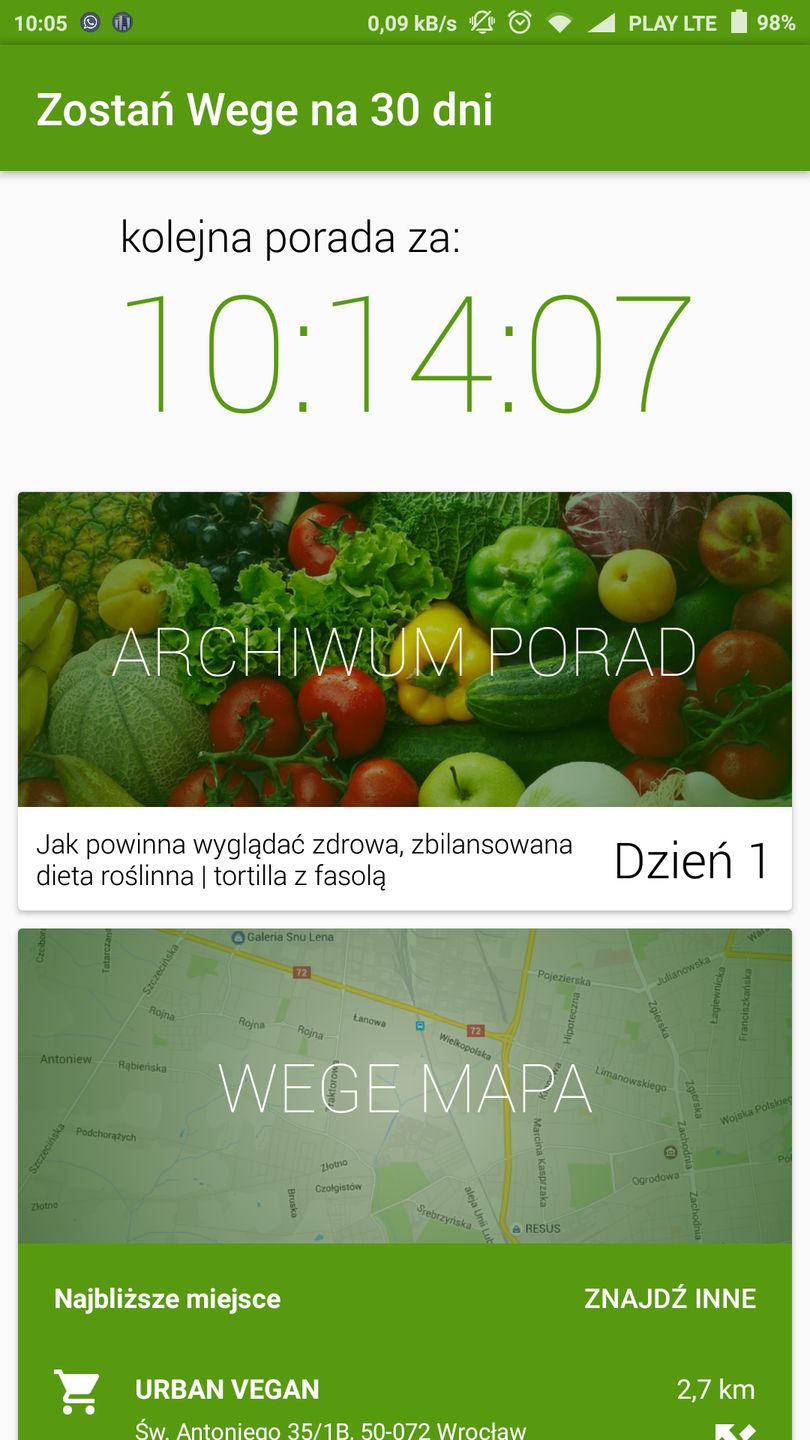Tap ZNAJDŹ INNE to find other places

click(668, 1298)
